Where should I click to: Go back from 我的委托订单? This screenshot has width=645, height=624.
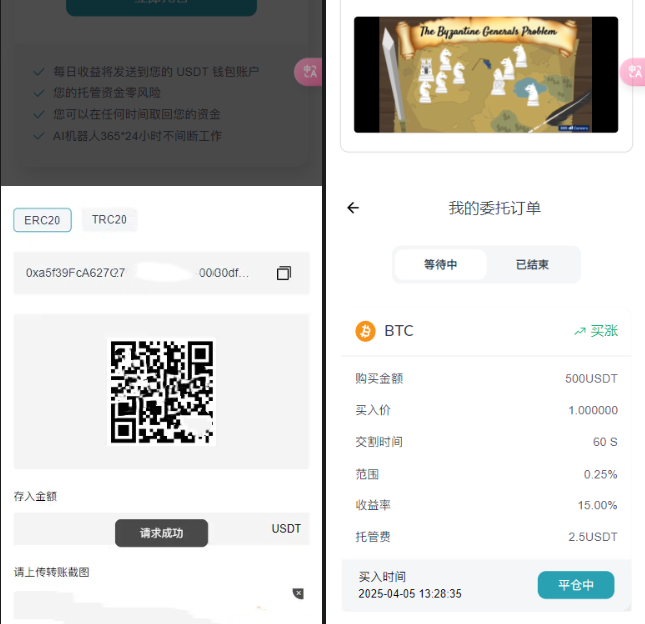click(x=353, y=208)
